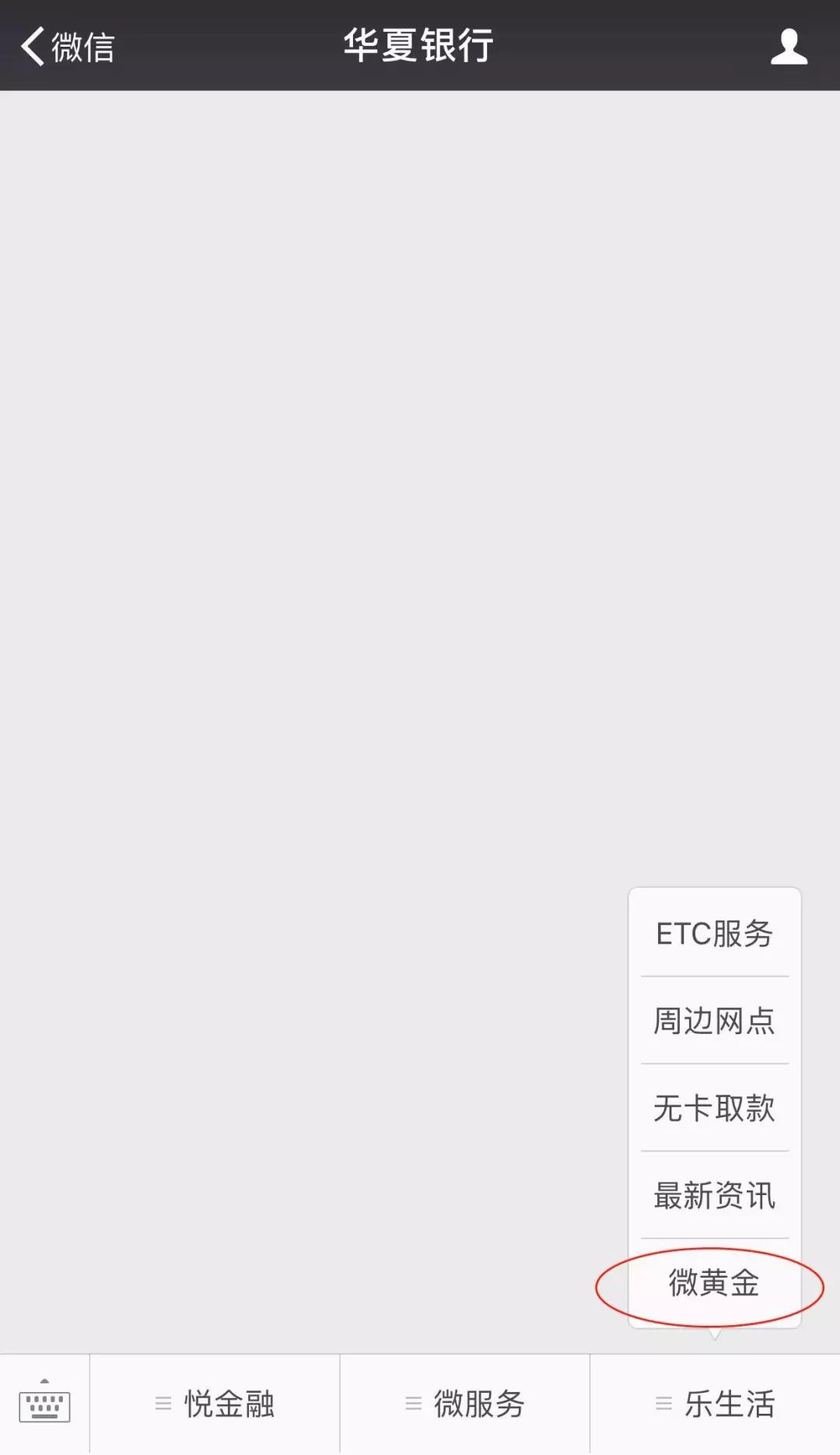Collapse the 乐生活 menu
840x1455 pixels.
(x=716, y=1404)
